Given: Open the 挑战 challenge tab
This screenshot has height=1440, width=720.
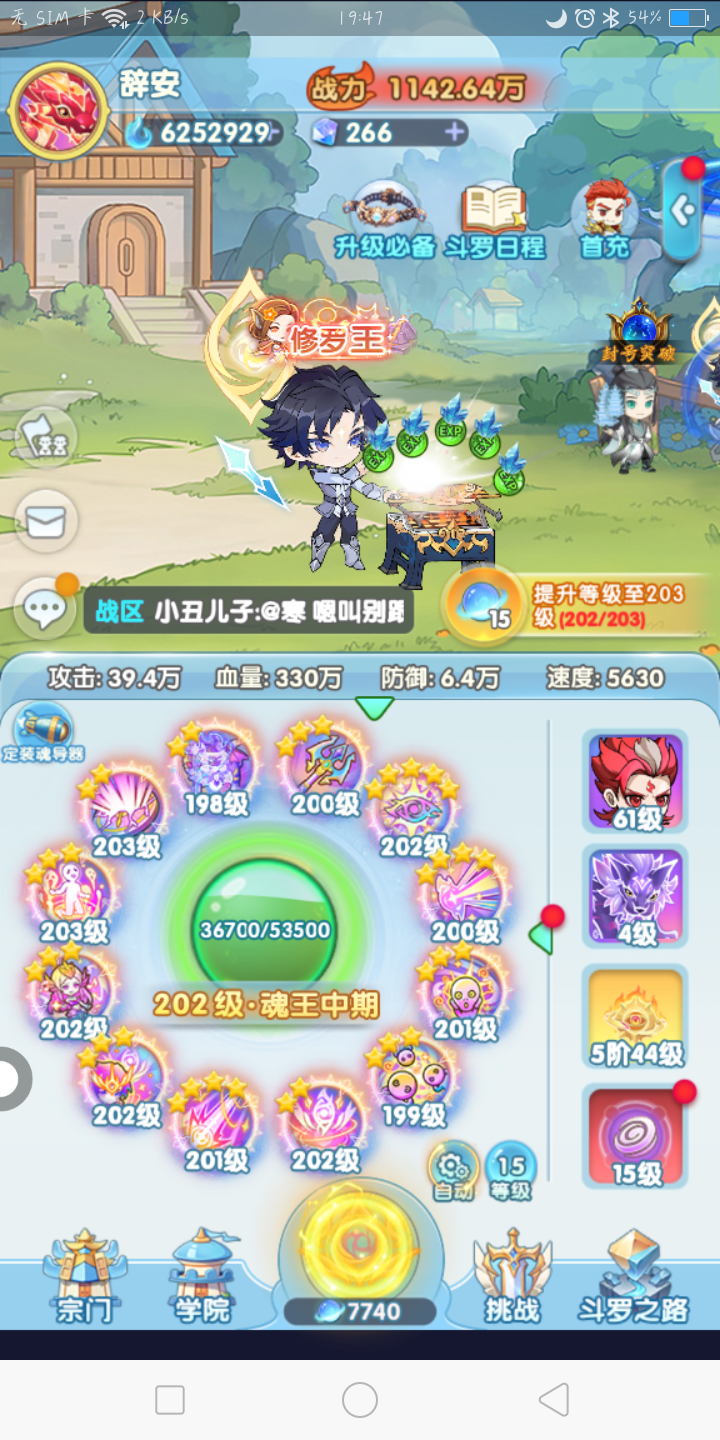Looking at the screenshot, I should coord(512,1278).
